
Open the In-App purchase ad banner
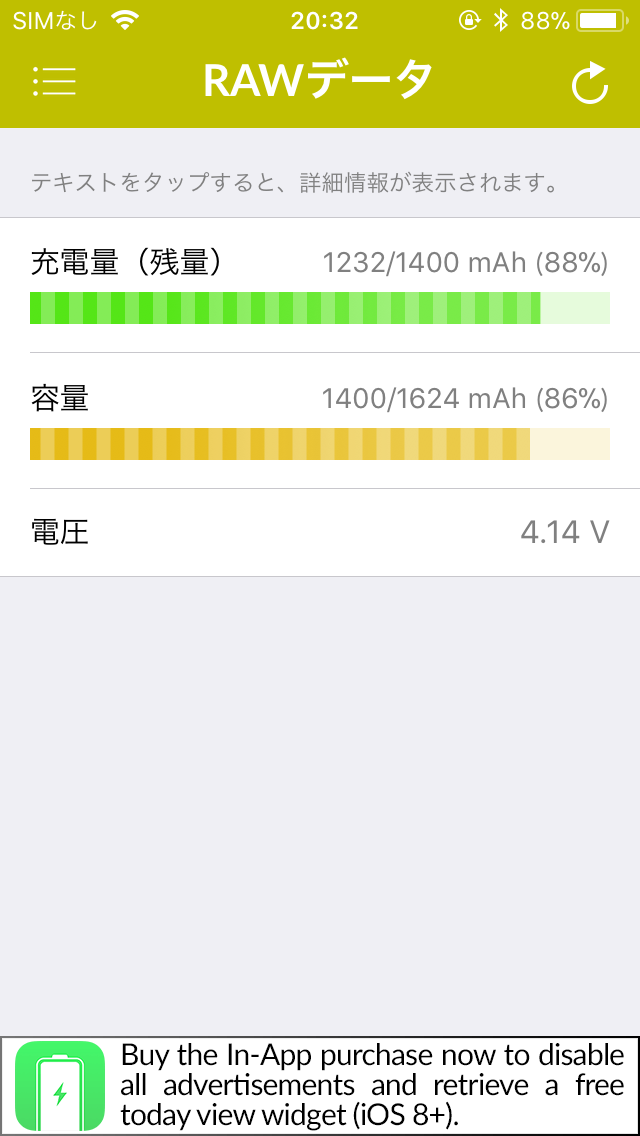coord(320,1085)
